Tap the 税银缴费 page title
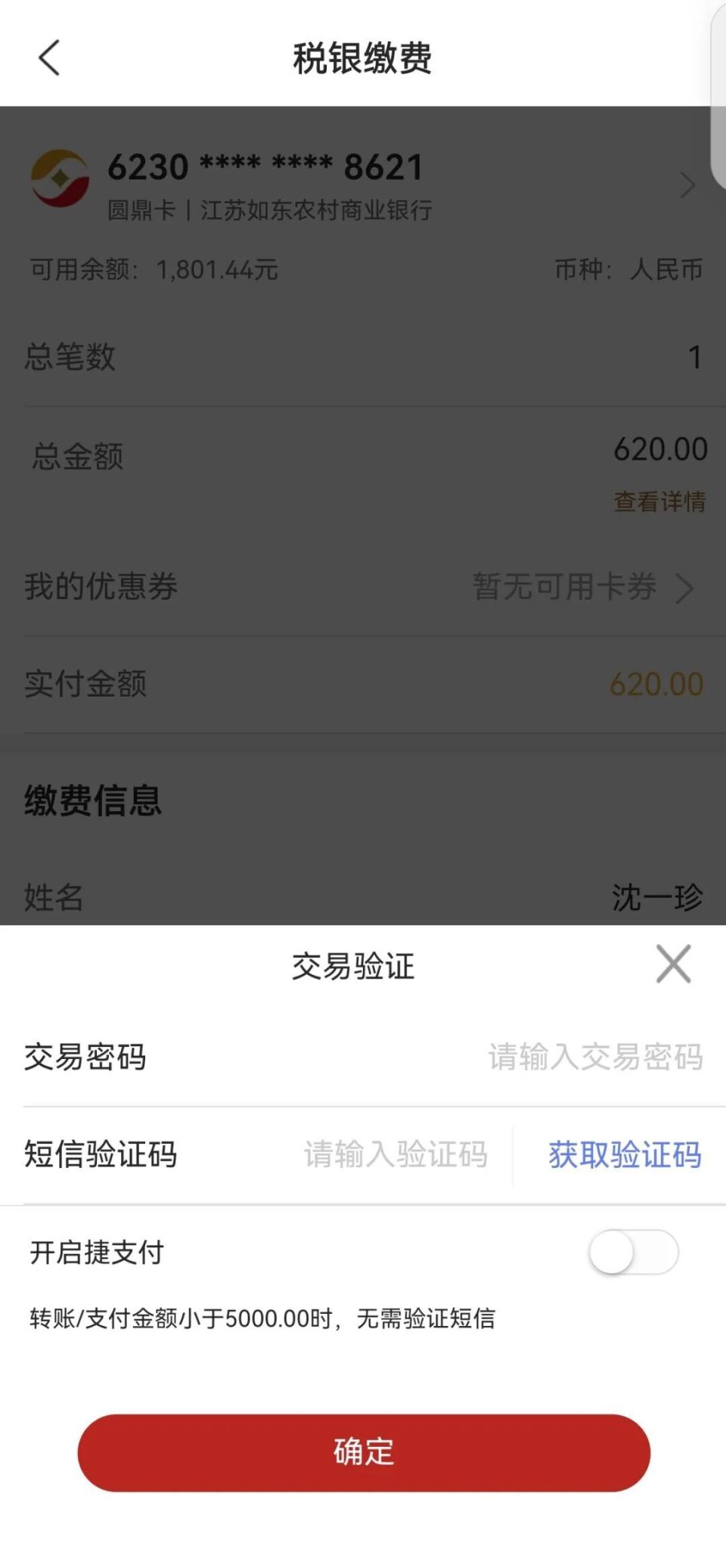The image size is (726, 1568). coord(361,59)
